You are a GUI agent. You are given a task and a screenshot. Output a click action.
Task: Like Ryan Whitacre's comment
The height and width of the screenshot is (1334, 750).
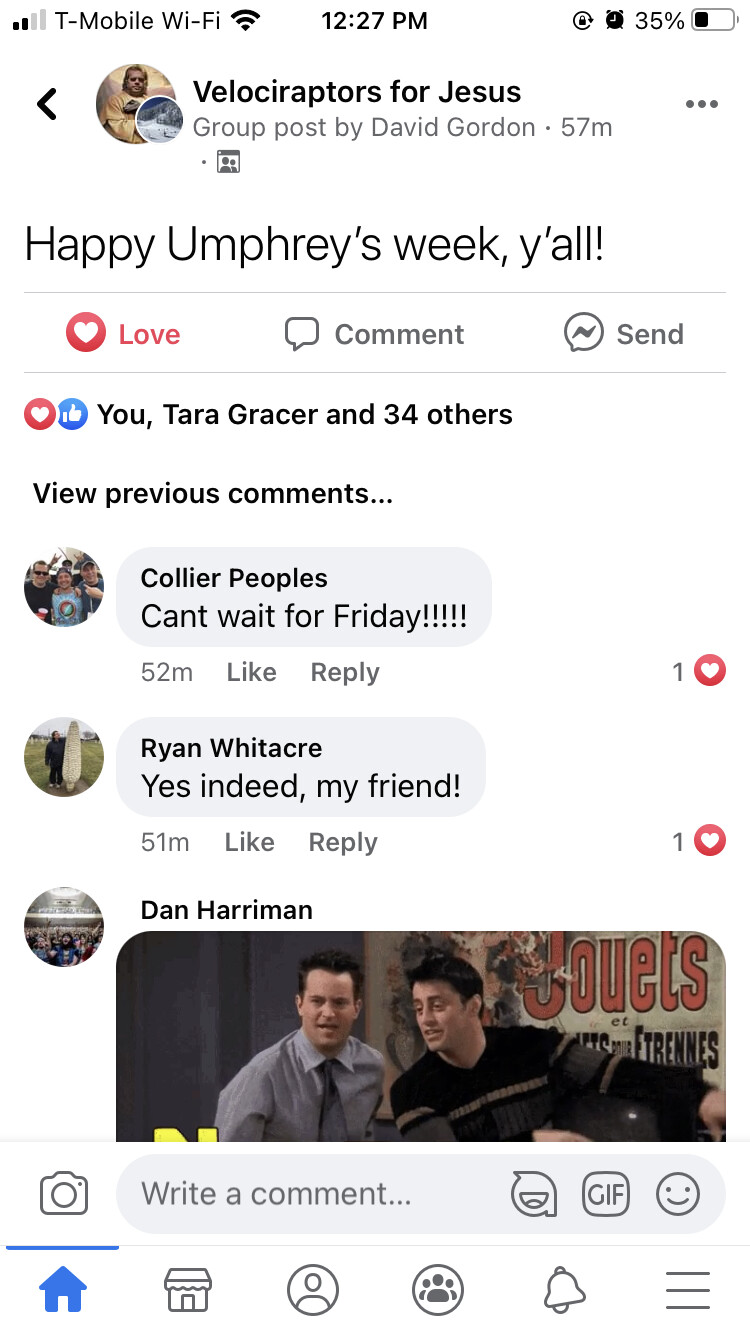(x=249, y=842)
